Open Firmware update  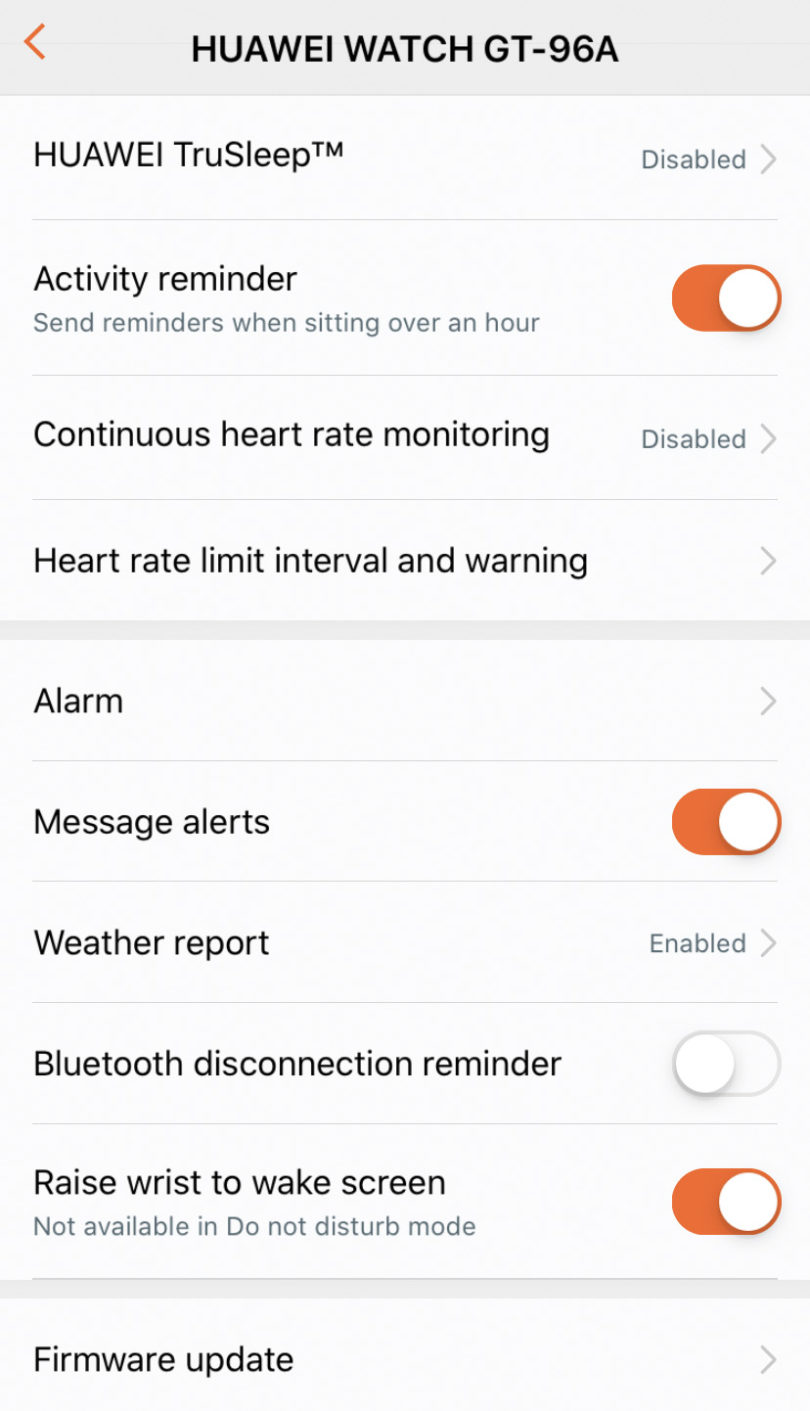404,1359
